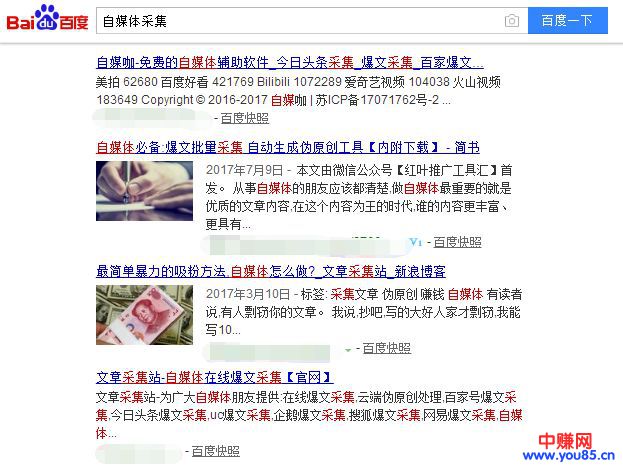This screenshot has width=623, height=467.
Task: Open the 简书 result about 爆文批量采集
Action: point(287,147)
